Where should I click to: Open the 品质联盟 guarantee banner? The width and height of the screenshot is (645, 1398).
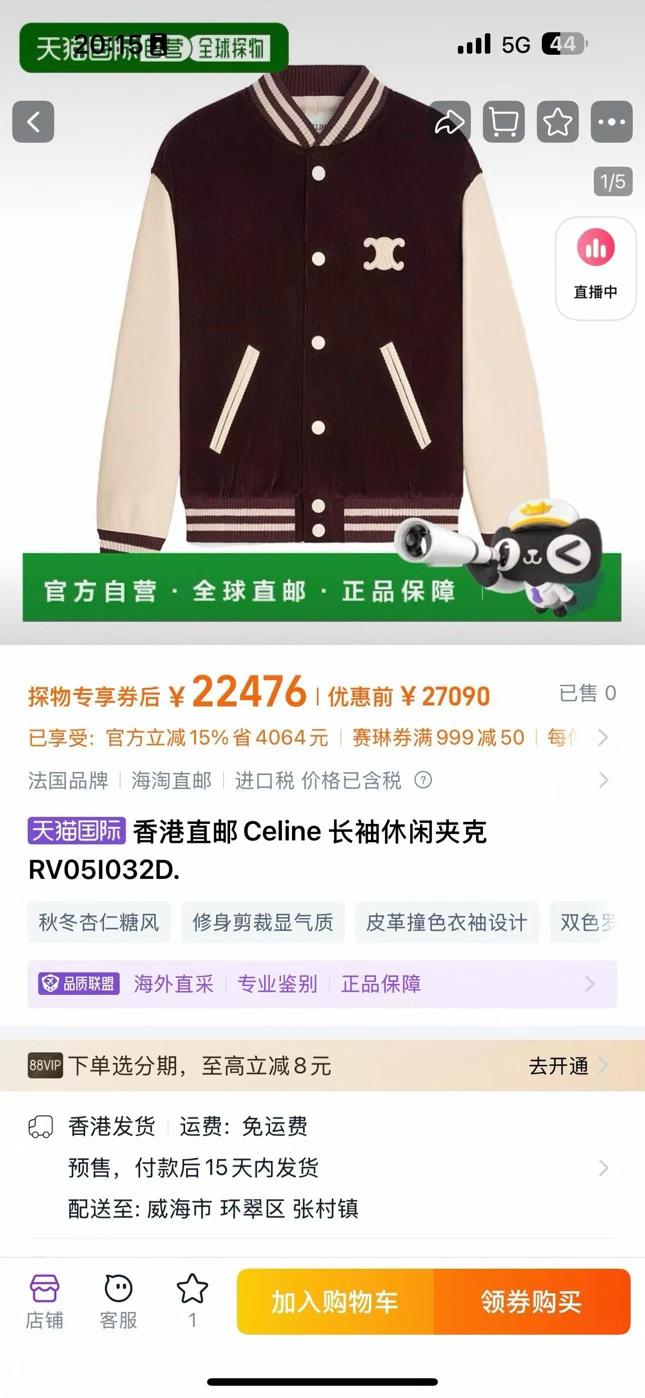coord(322,984)
